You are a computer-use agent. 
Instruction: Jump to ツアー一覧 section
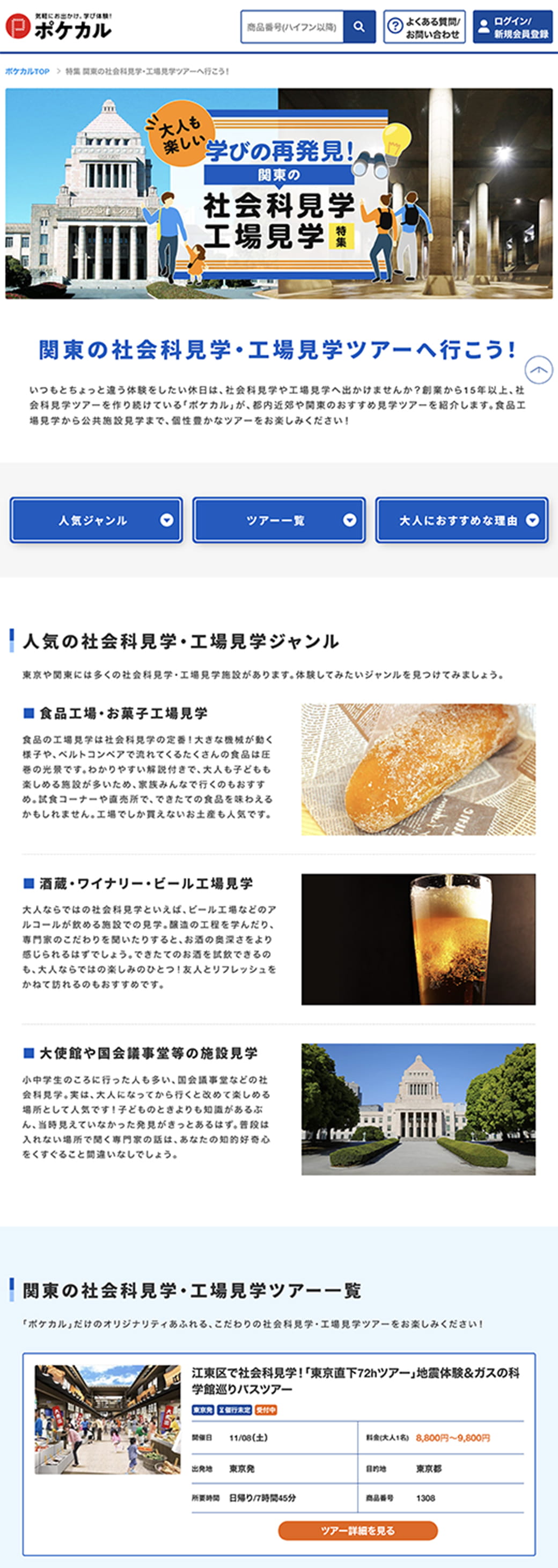[279, 520]
